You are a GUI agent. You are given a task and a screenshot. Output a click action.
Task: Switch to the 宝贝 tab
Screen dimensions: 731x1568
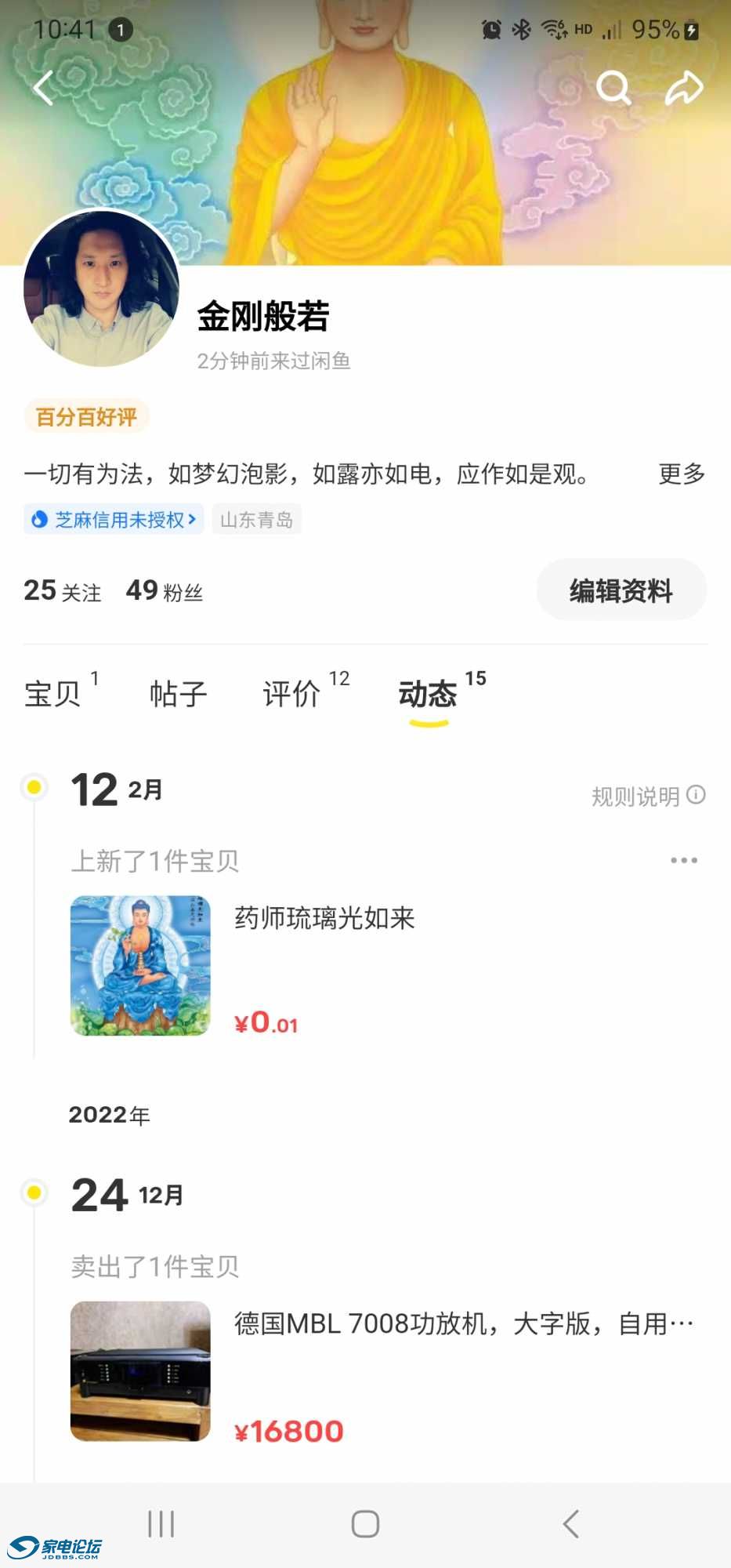(52, 694)
